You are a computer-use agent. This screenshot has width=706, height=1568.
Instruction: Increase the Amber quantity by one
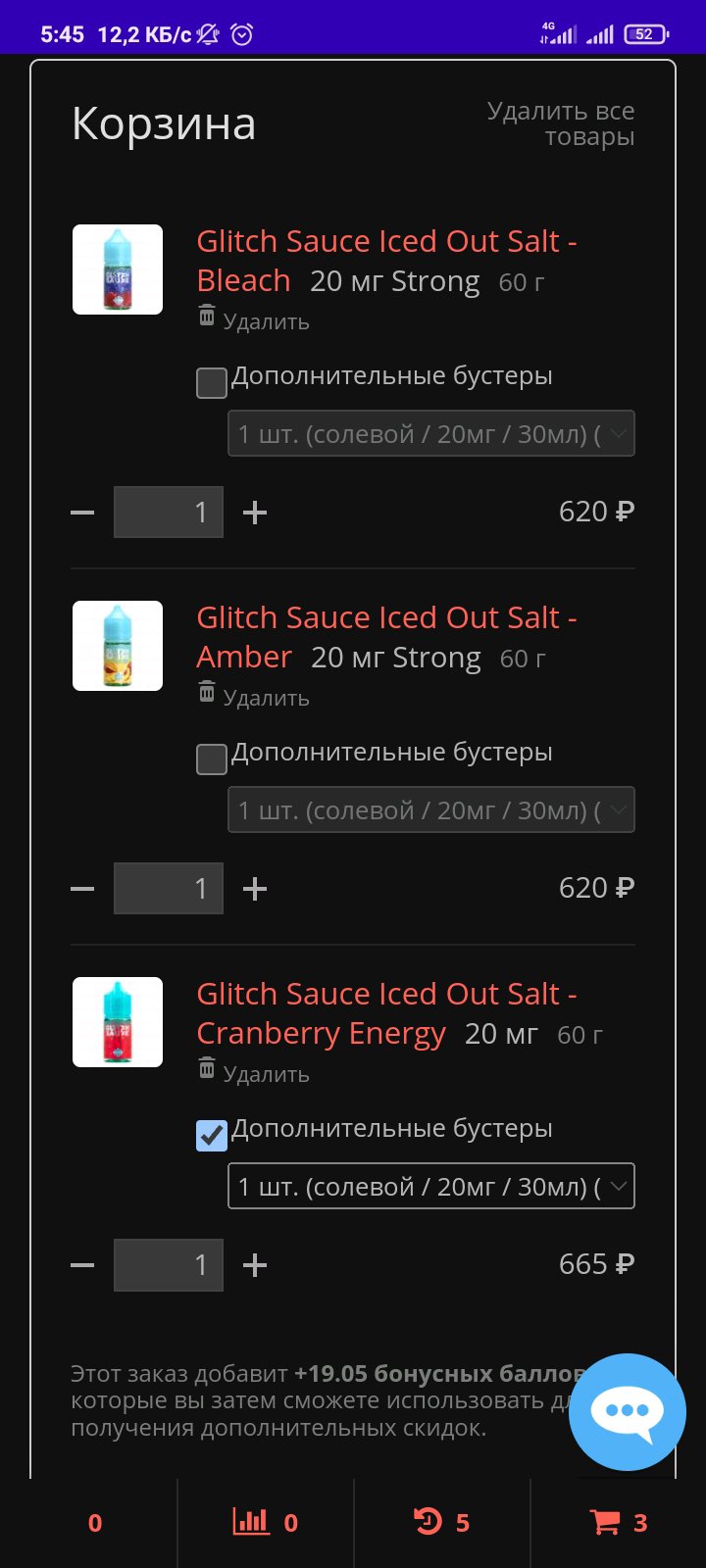[255, 889]
